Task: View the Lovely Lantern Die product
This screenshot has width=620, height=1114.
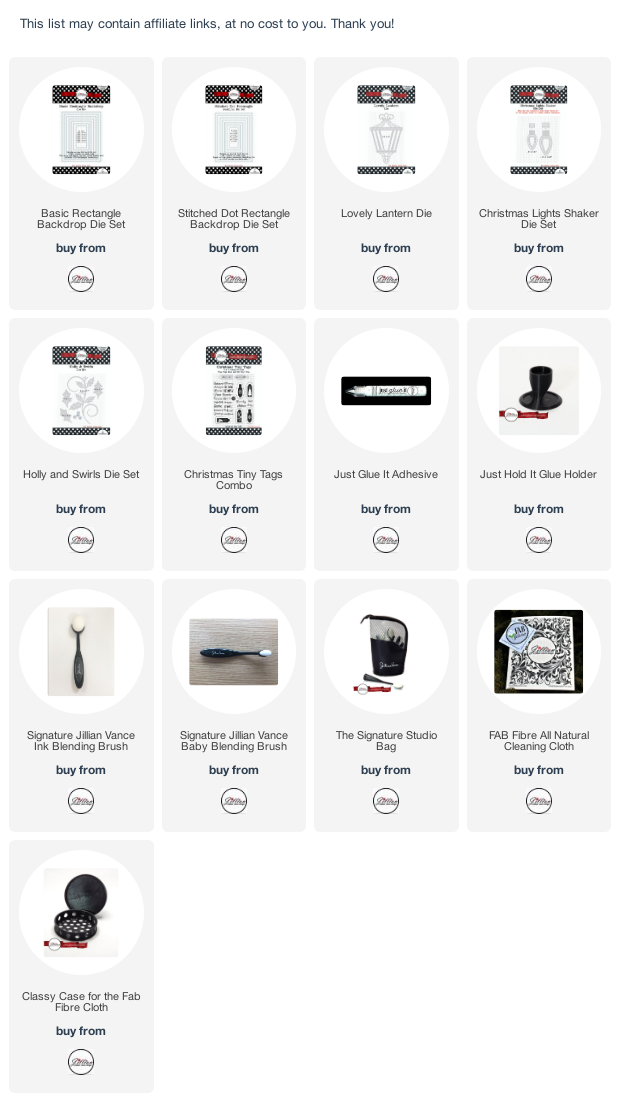Action: coord(386,183)
